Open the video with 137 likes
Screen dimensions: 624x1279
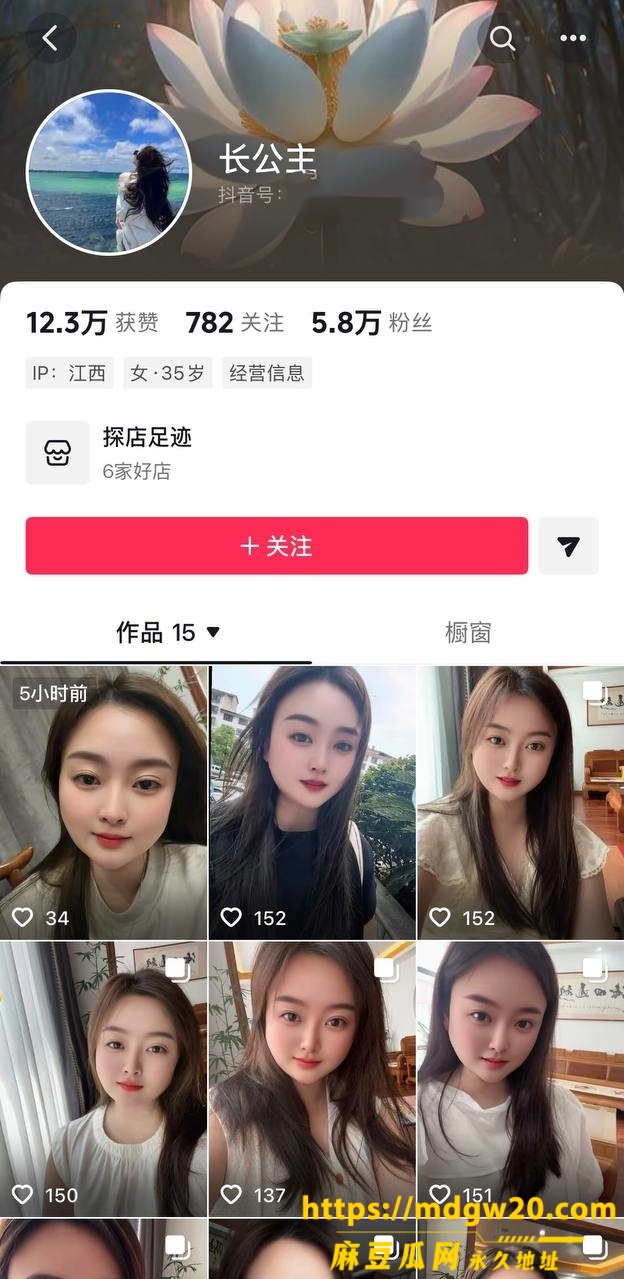[312, 1079]
